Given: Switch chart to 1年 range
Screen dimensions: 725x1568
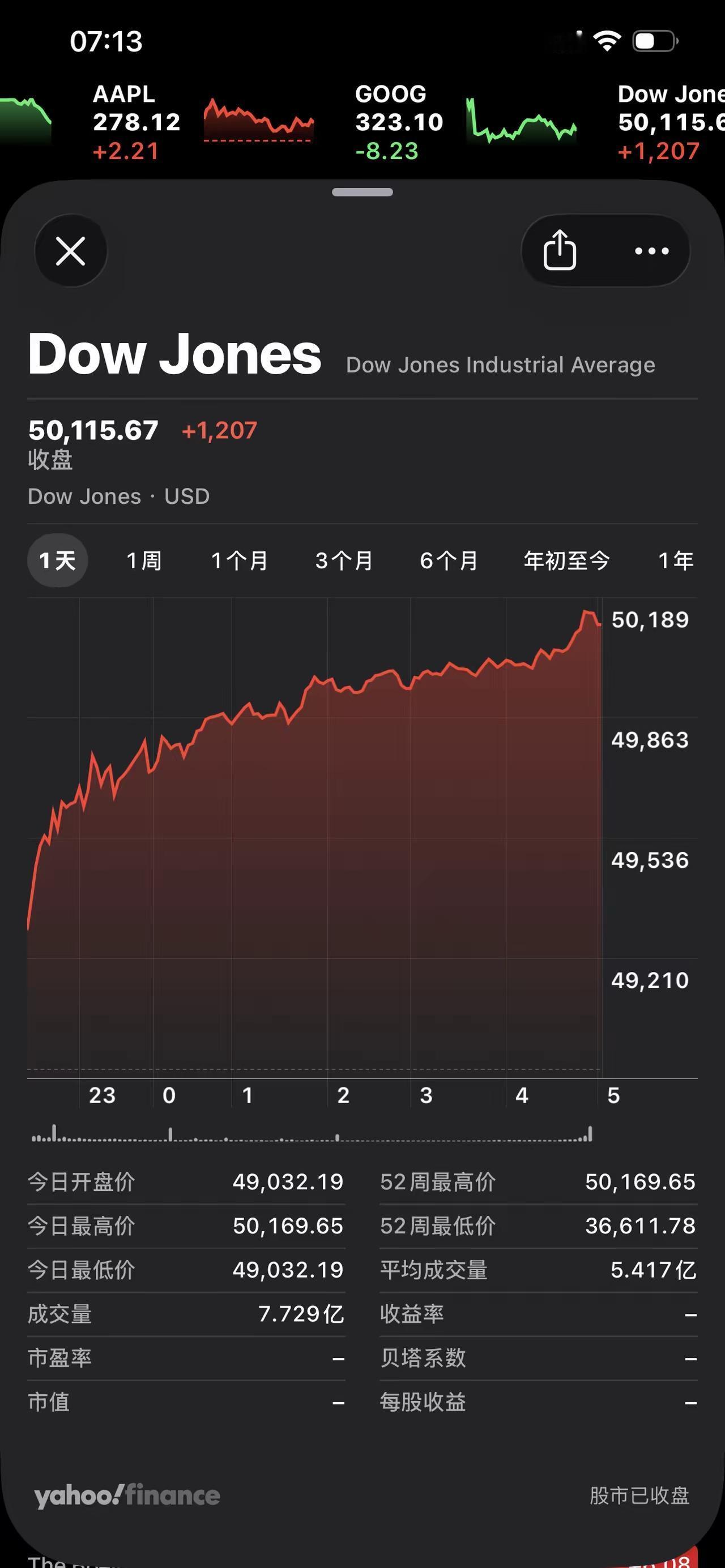Looking at the screenshot, I should 676,560.
